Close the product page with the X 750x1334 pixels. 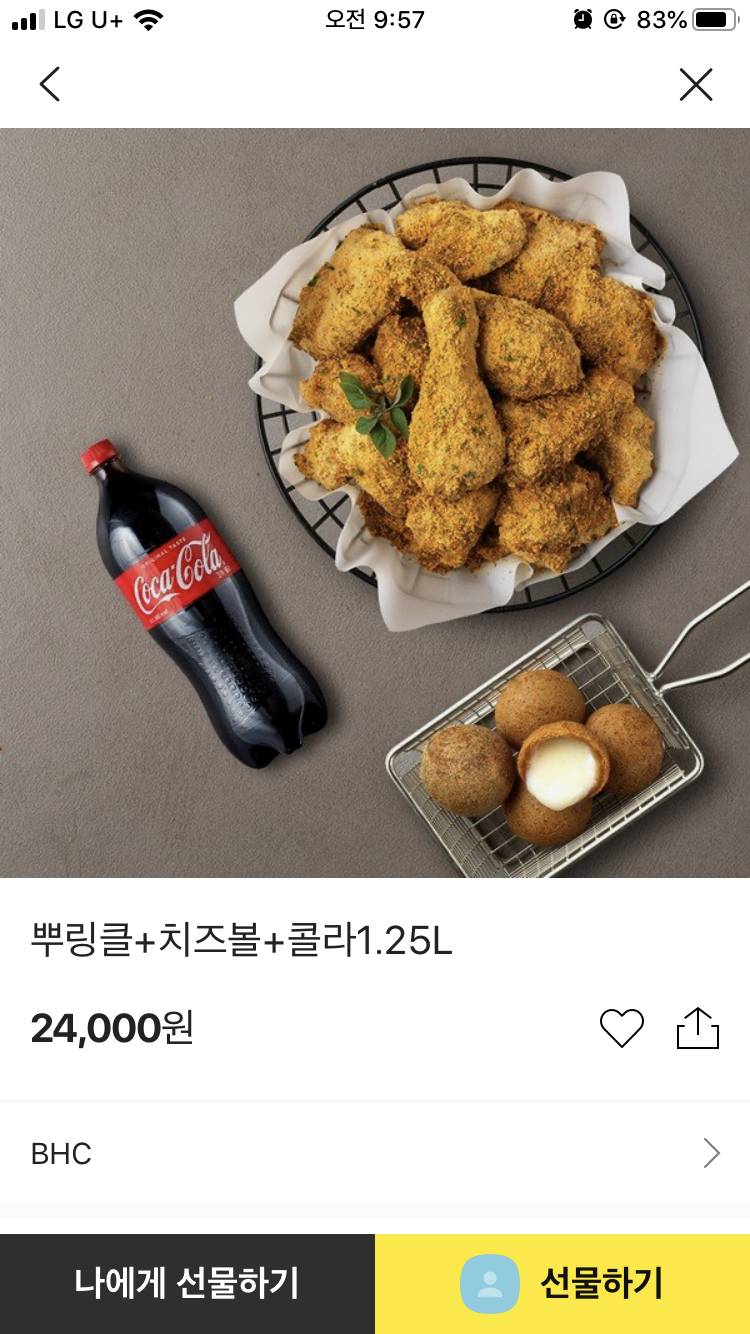tap(696, 84)
